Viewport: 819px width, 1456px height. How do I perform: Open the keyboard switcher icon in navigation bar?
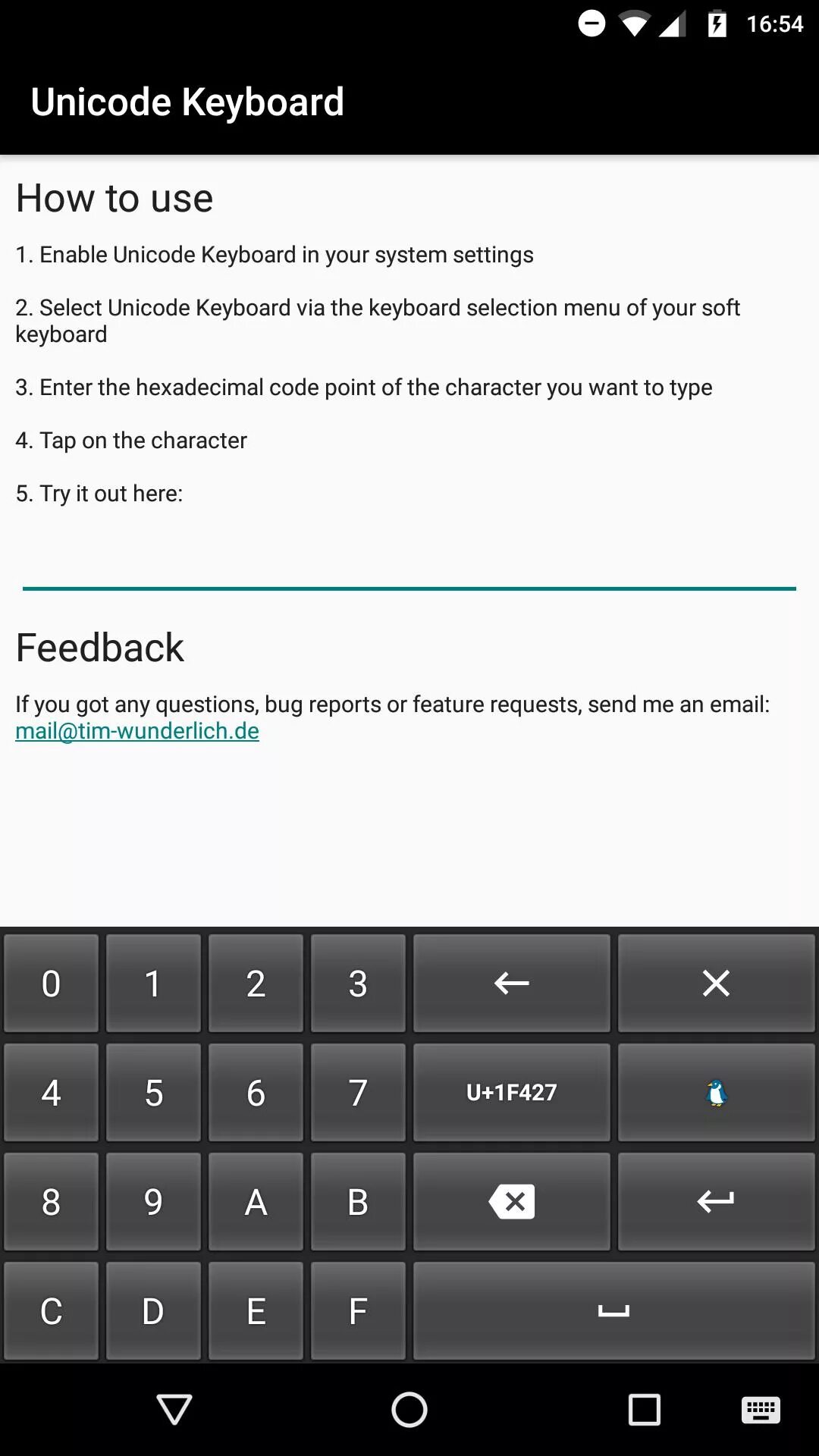761,1410
